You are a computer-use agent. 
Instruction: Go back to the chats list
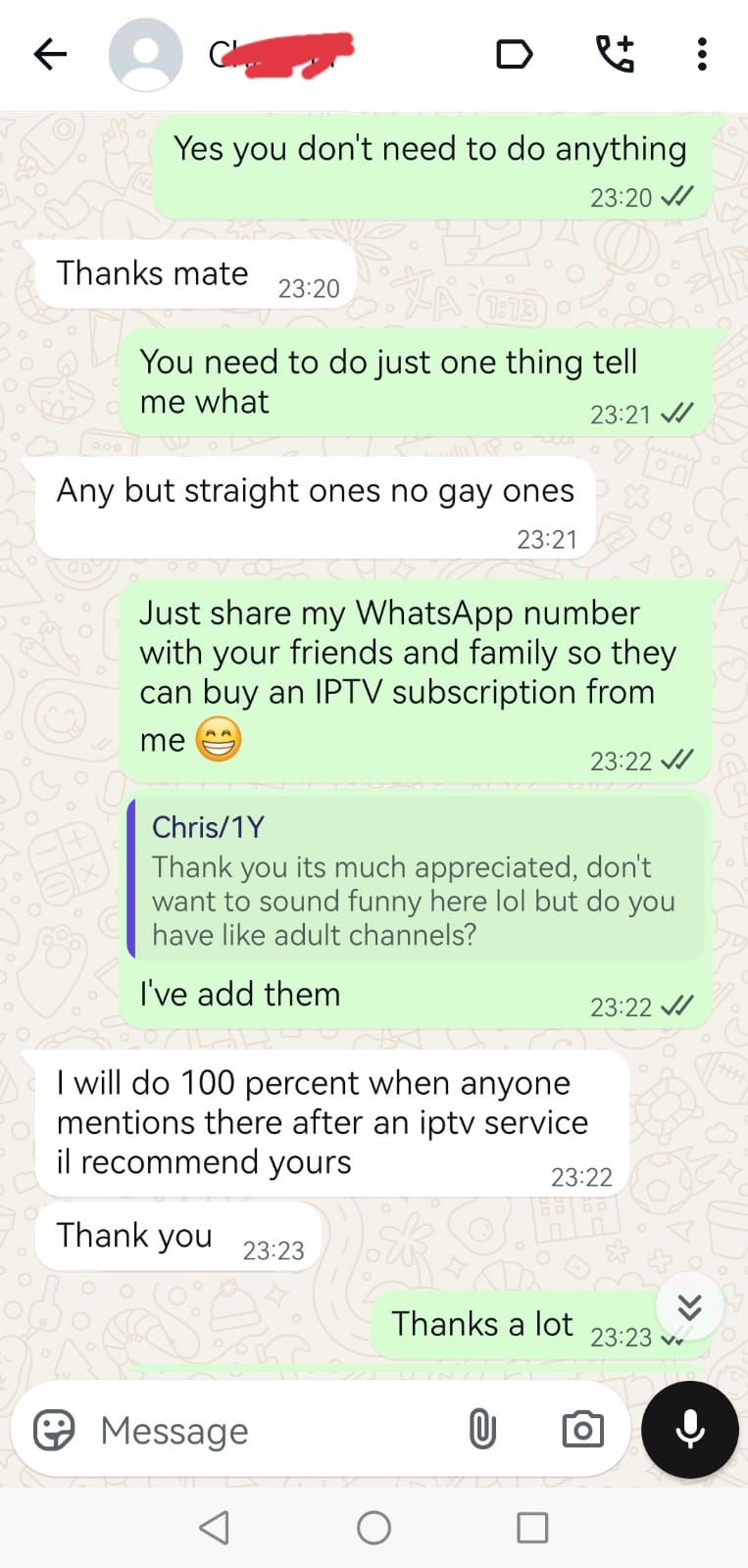pyautogui.click(x=50, y=55)
